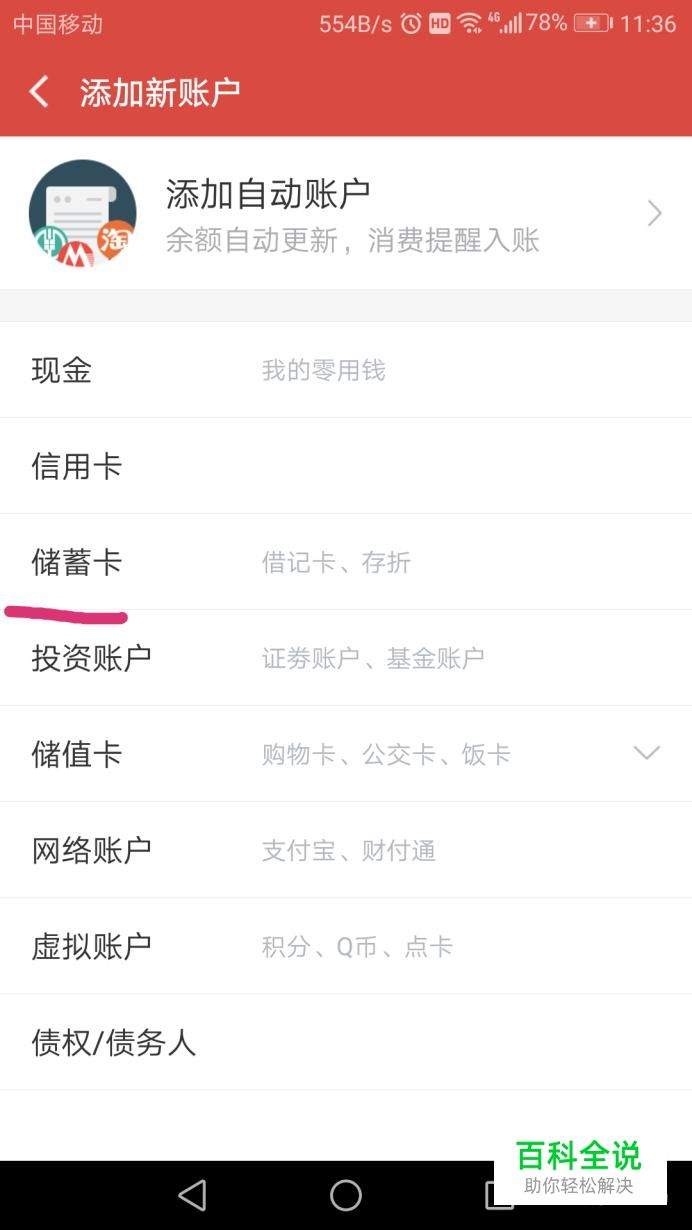Select 储蓄卡 account type
Viewport: 692px width, 1230px height.
pyautogui.click(x=346, y=562)
